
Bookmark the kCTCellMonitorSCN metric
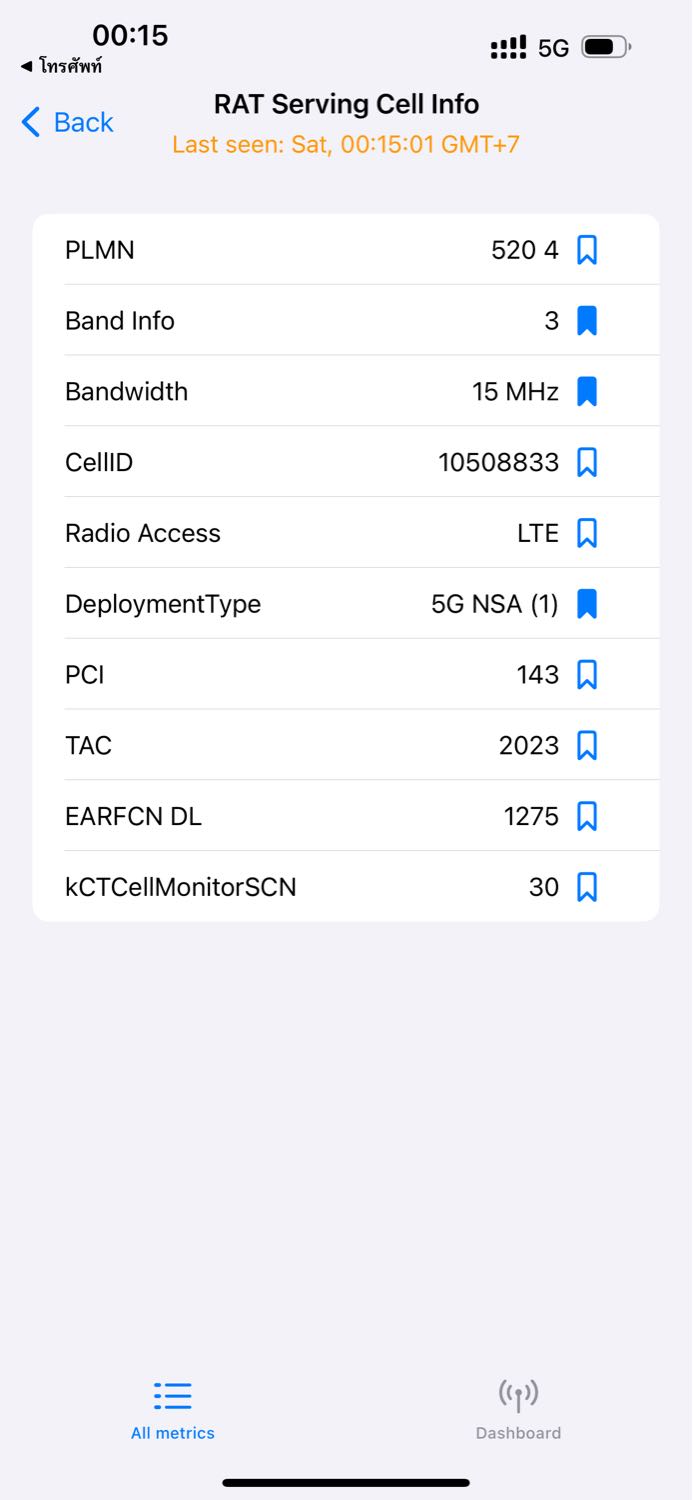tap(587, 887)
